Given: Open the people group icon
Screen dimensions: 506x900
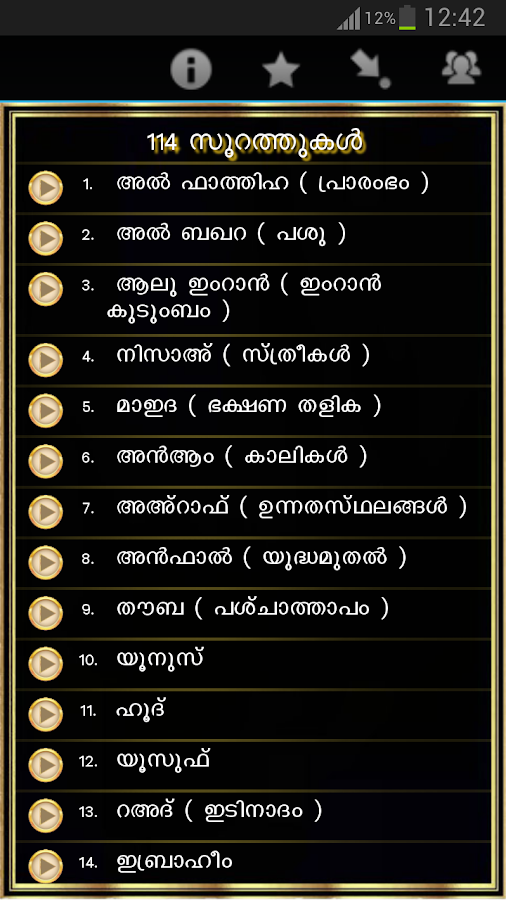Looking at the screenshot, I should (461, 67).
